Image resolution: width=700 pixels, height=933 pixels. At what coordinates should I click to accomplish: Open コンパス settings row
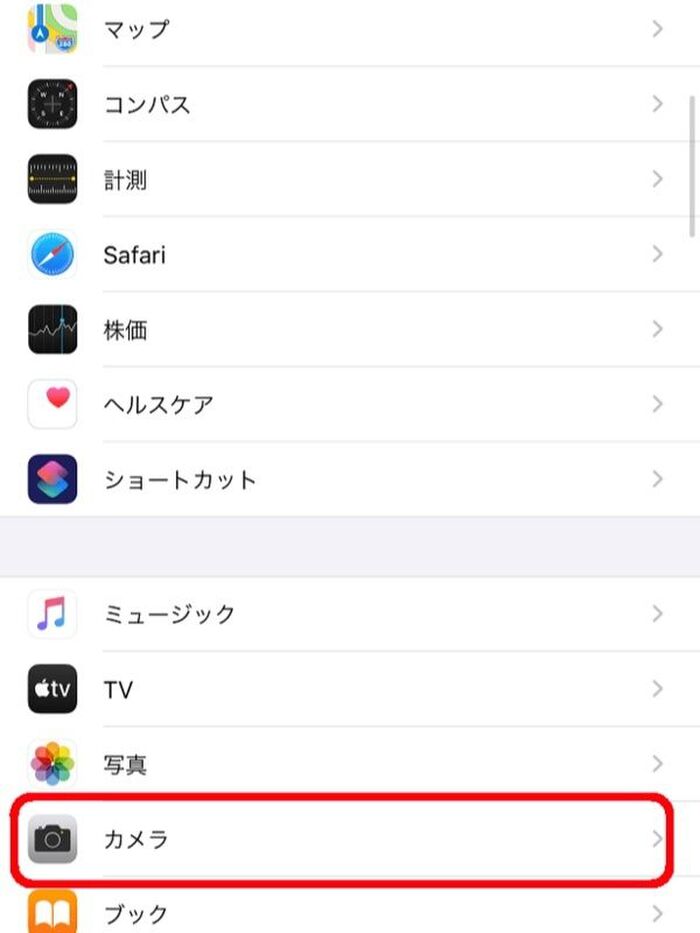[350, 104]
